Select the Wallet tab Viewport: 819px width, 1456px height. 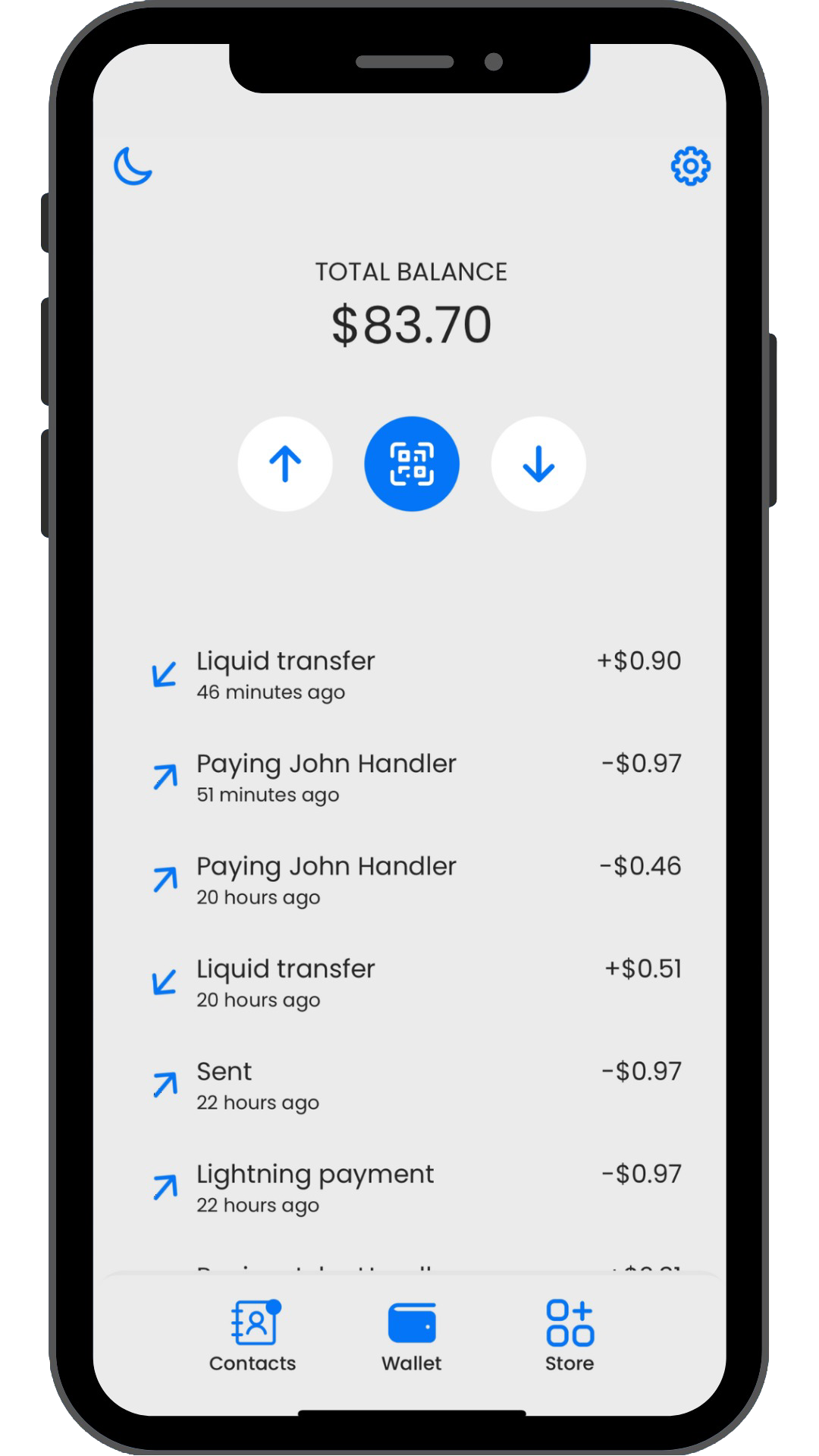(x=412, y=1336)
